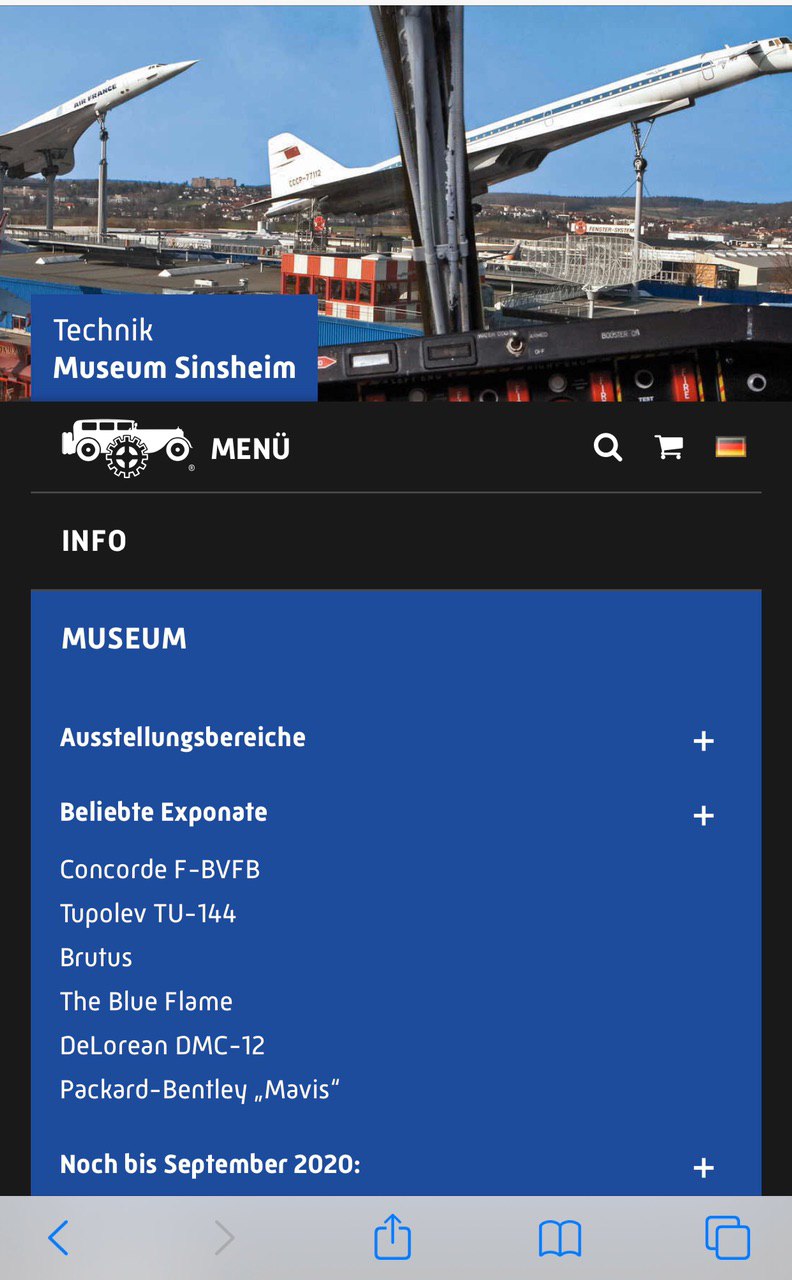The height and width of the screenshot is (1280, 792).
Task: Open the Tupolev TU-144 exhibit link
Action: tap(148, 914)
